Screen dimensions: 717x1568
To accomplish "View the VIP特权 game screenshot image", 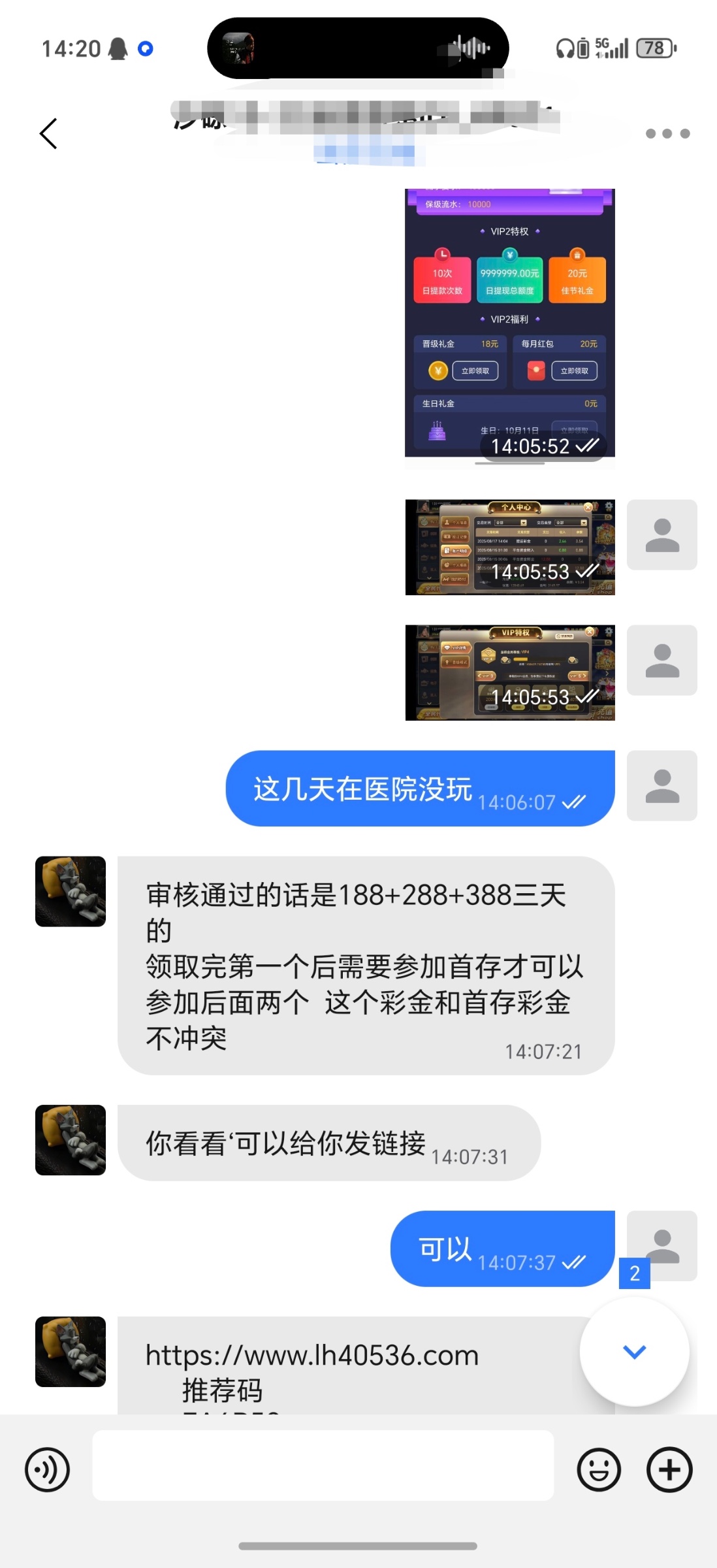I will [509, 672].
